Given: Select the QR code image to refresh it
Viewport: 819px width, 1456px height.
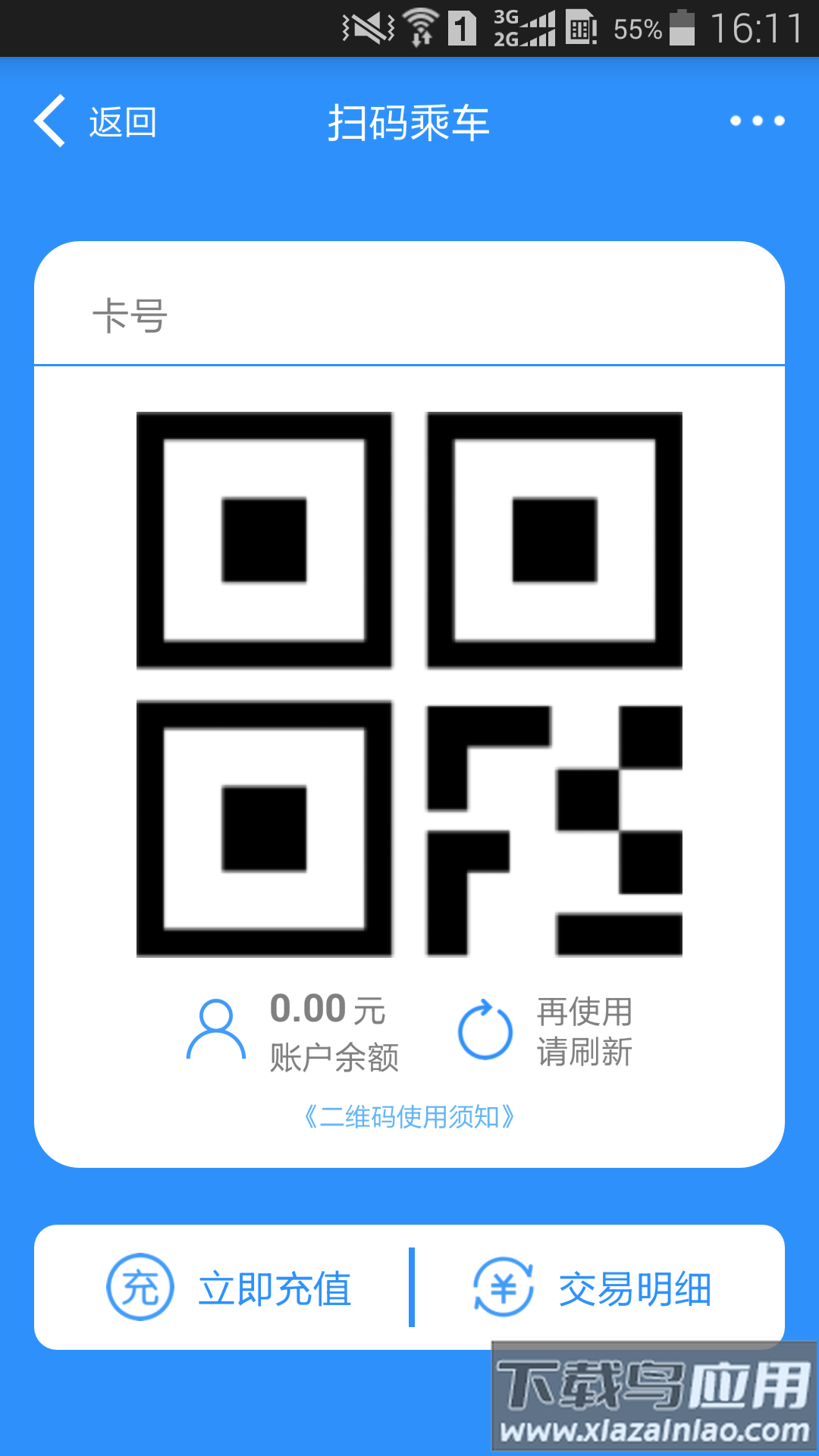Looking at the screenshot, I should point(409,682).
